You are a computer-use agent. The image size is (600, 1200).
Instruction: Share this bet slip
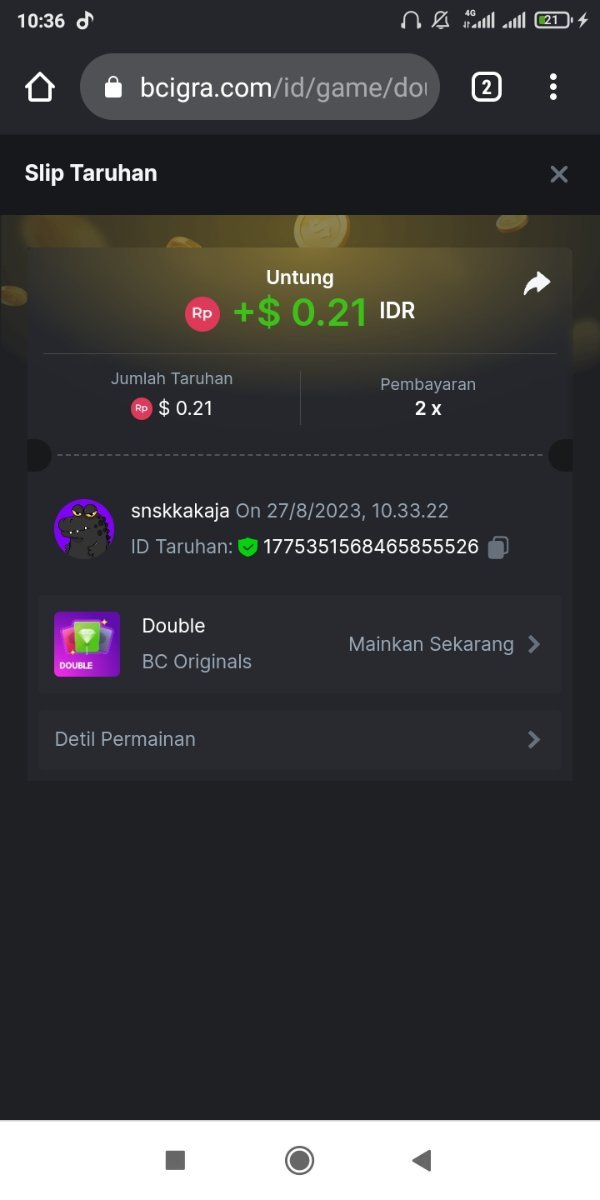(537, 285)
